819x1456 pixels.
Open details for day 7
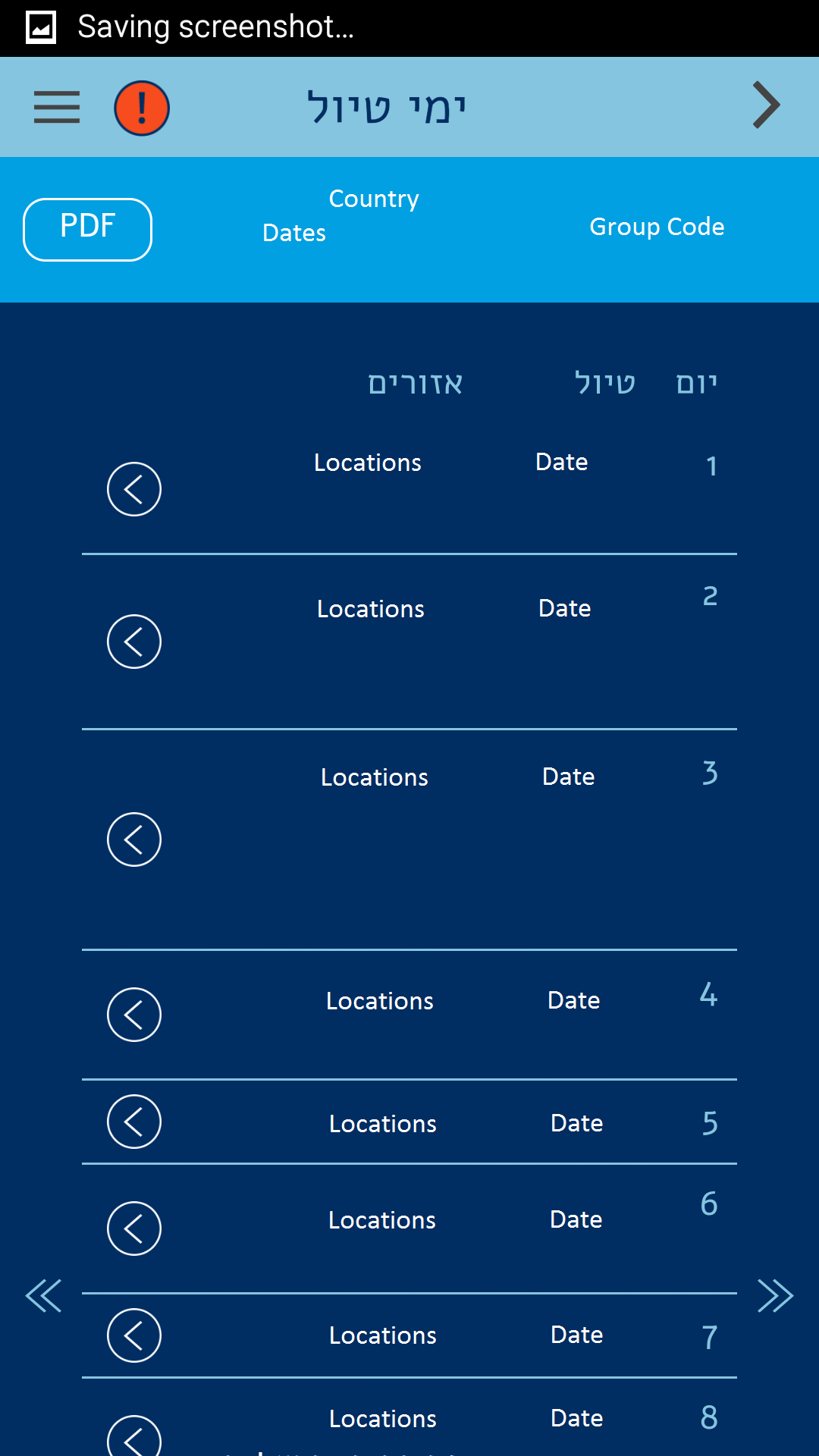click(x=134, y=1335)
